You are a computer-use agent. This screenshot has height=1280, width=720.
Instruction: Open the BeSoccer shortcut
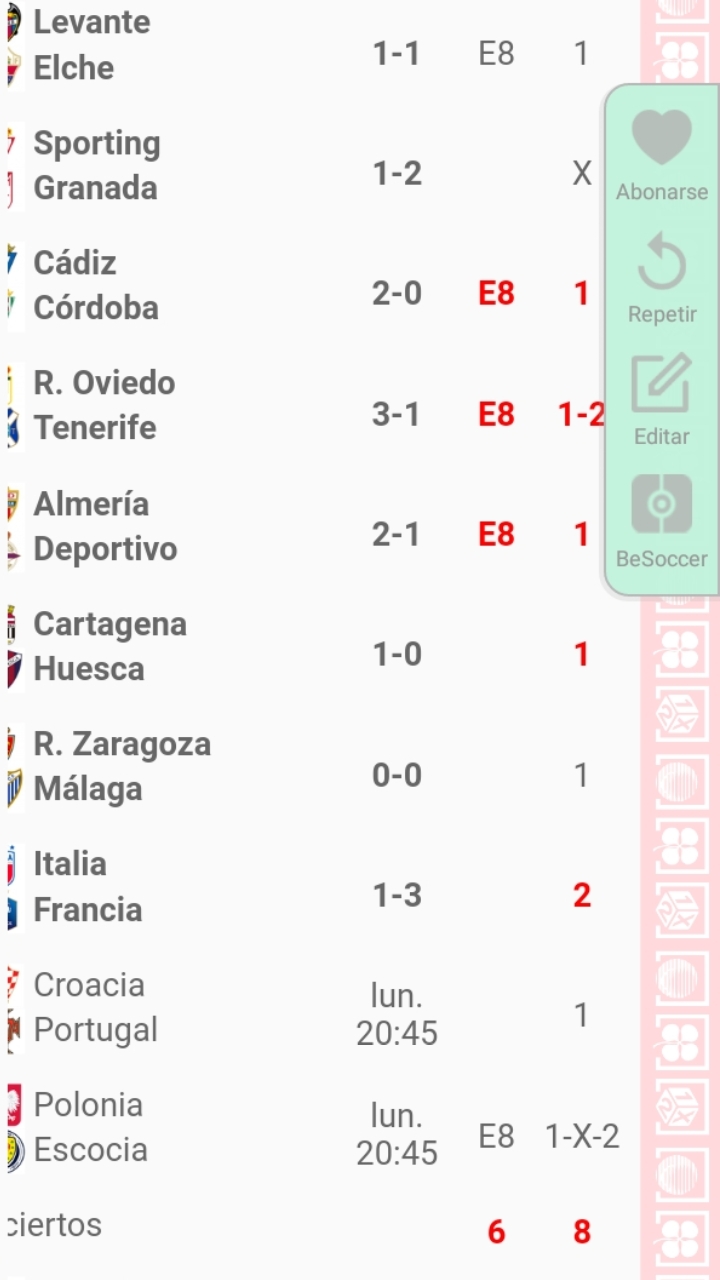tap(661, 522)
